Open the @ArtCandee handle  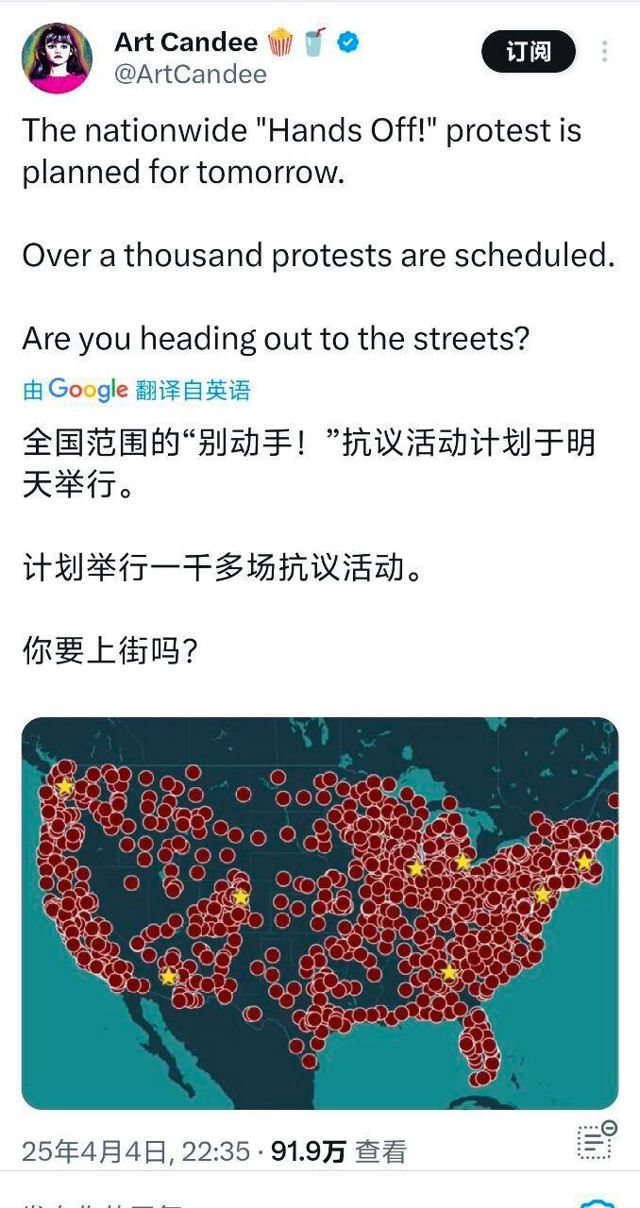coord(191,75)
